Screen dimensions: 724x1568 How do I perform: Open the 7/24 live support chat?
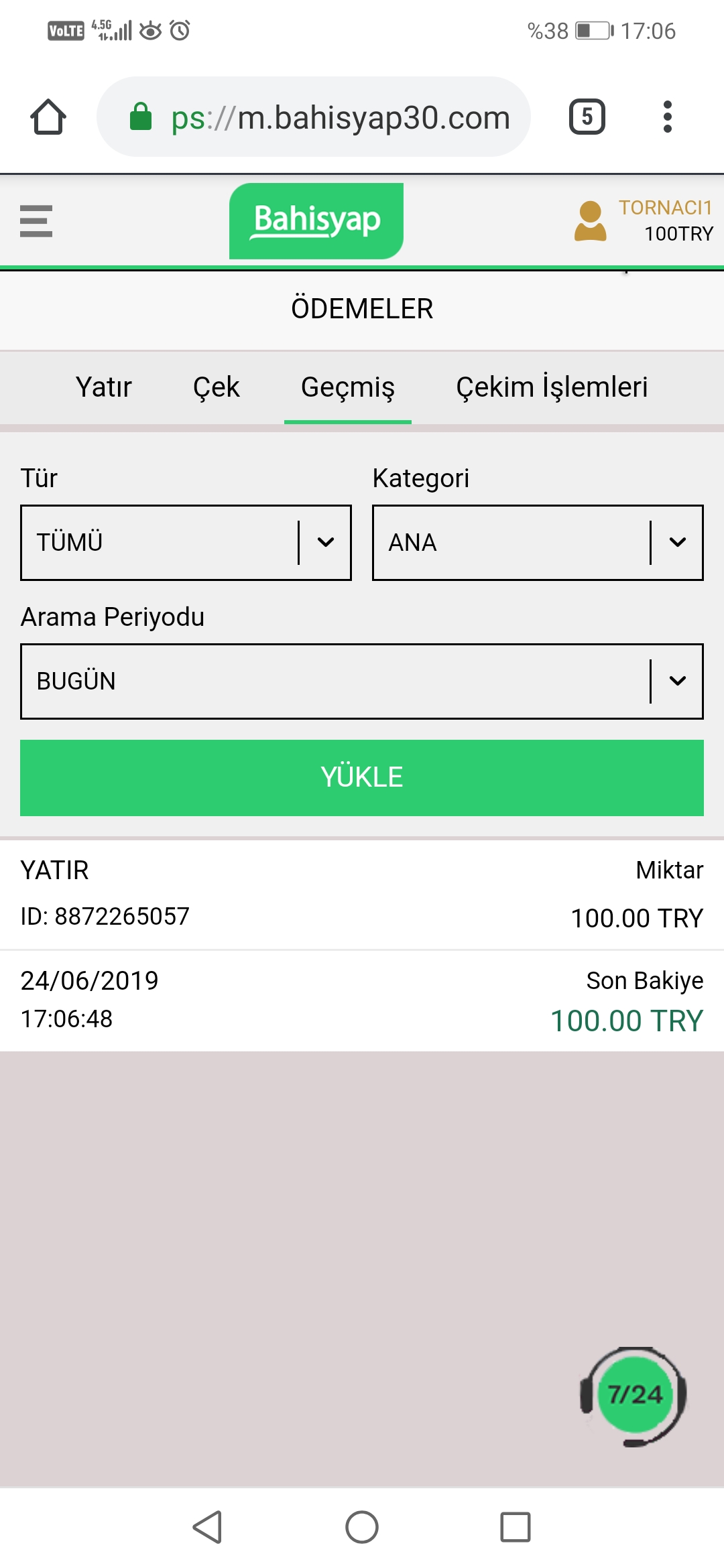coord(633,1396)
